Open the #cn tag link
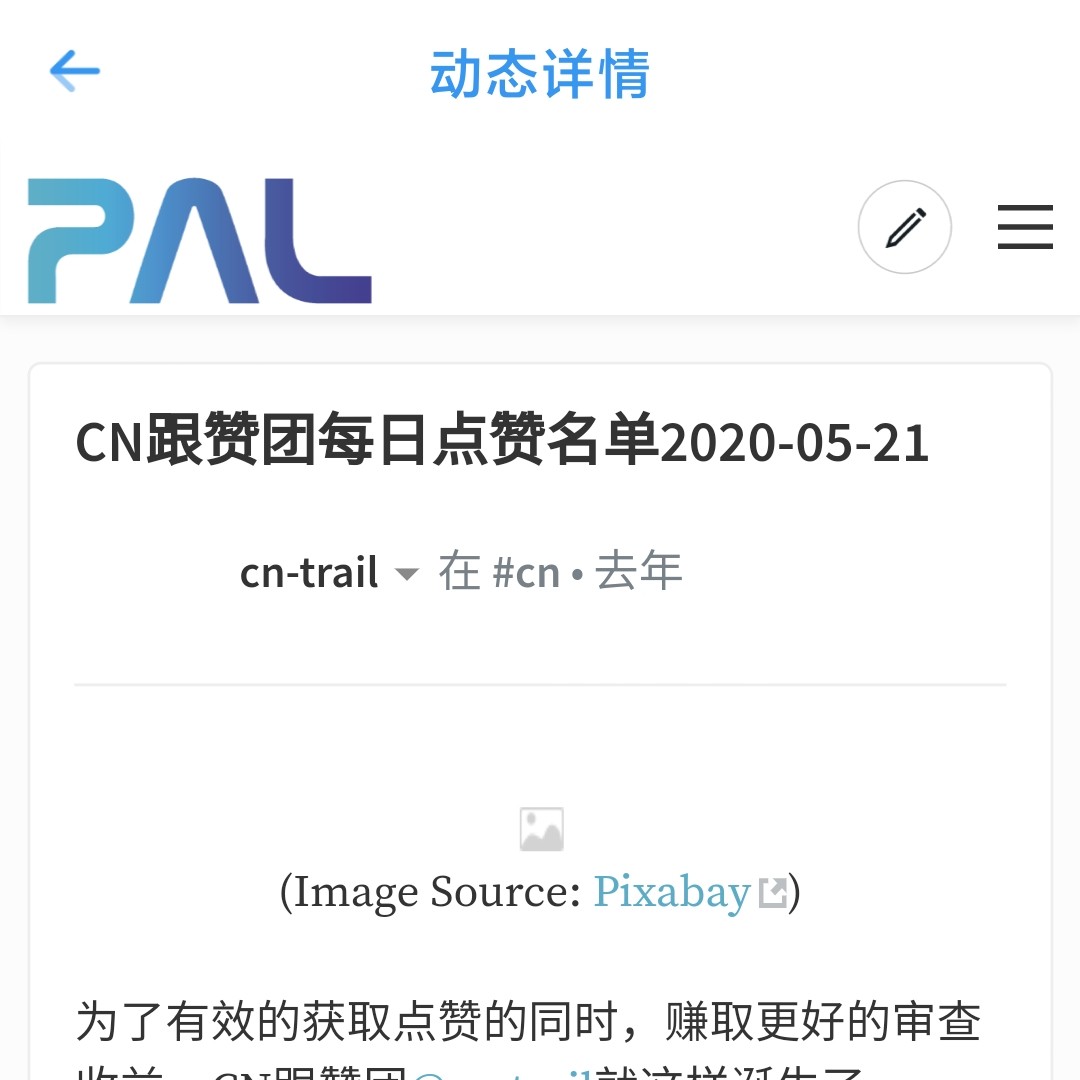Viewport: 1080px width, 1080px height. tap(526, 573)
